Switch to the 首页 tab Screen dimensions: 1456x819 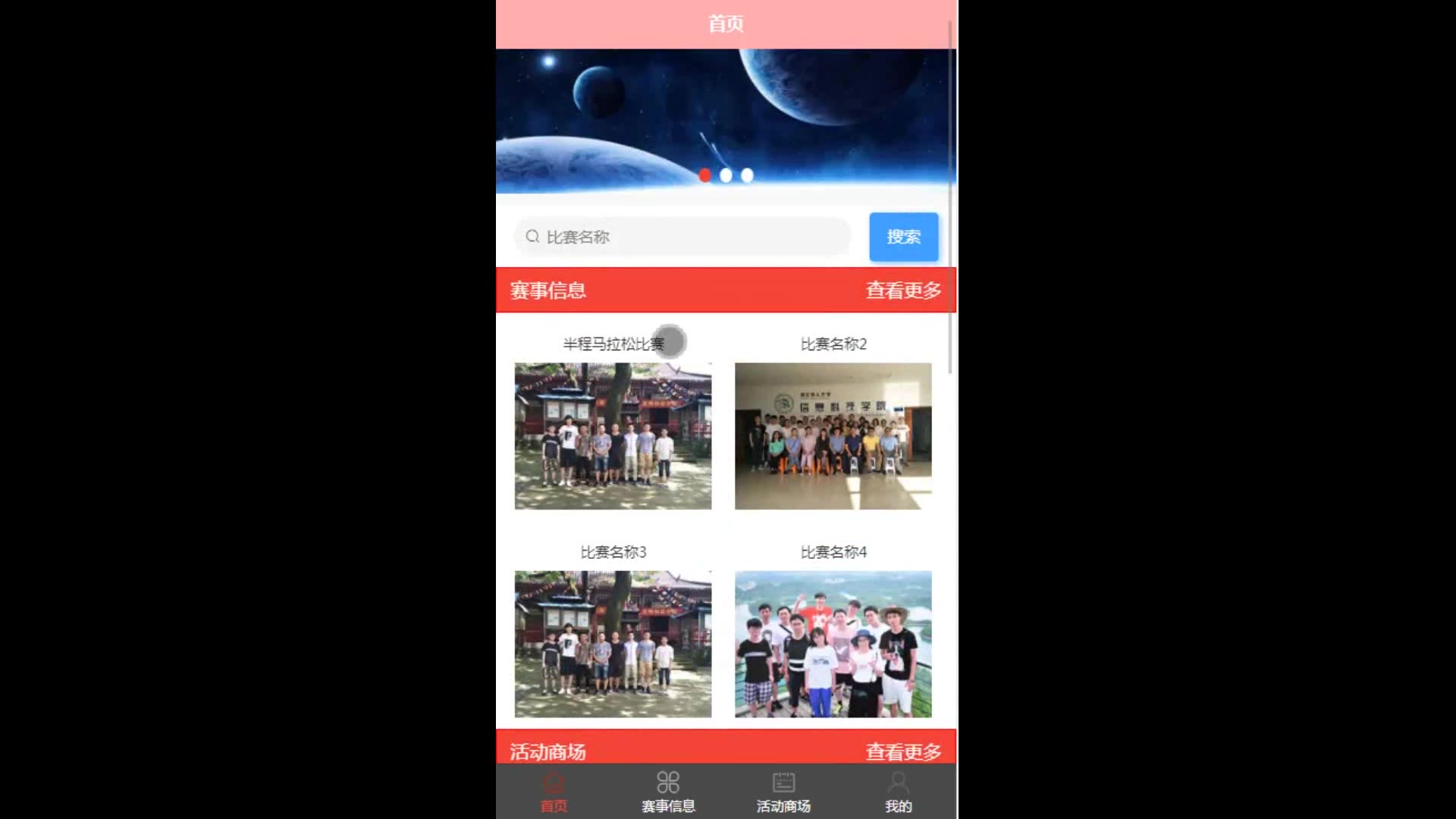554,792
